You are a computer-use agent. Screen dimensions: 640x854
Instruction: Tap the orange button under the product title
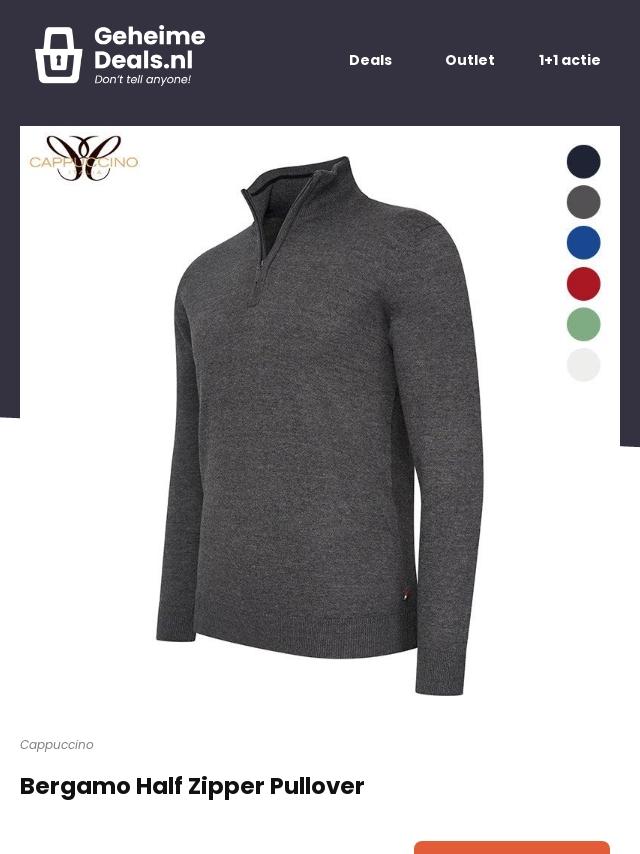511,847
